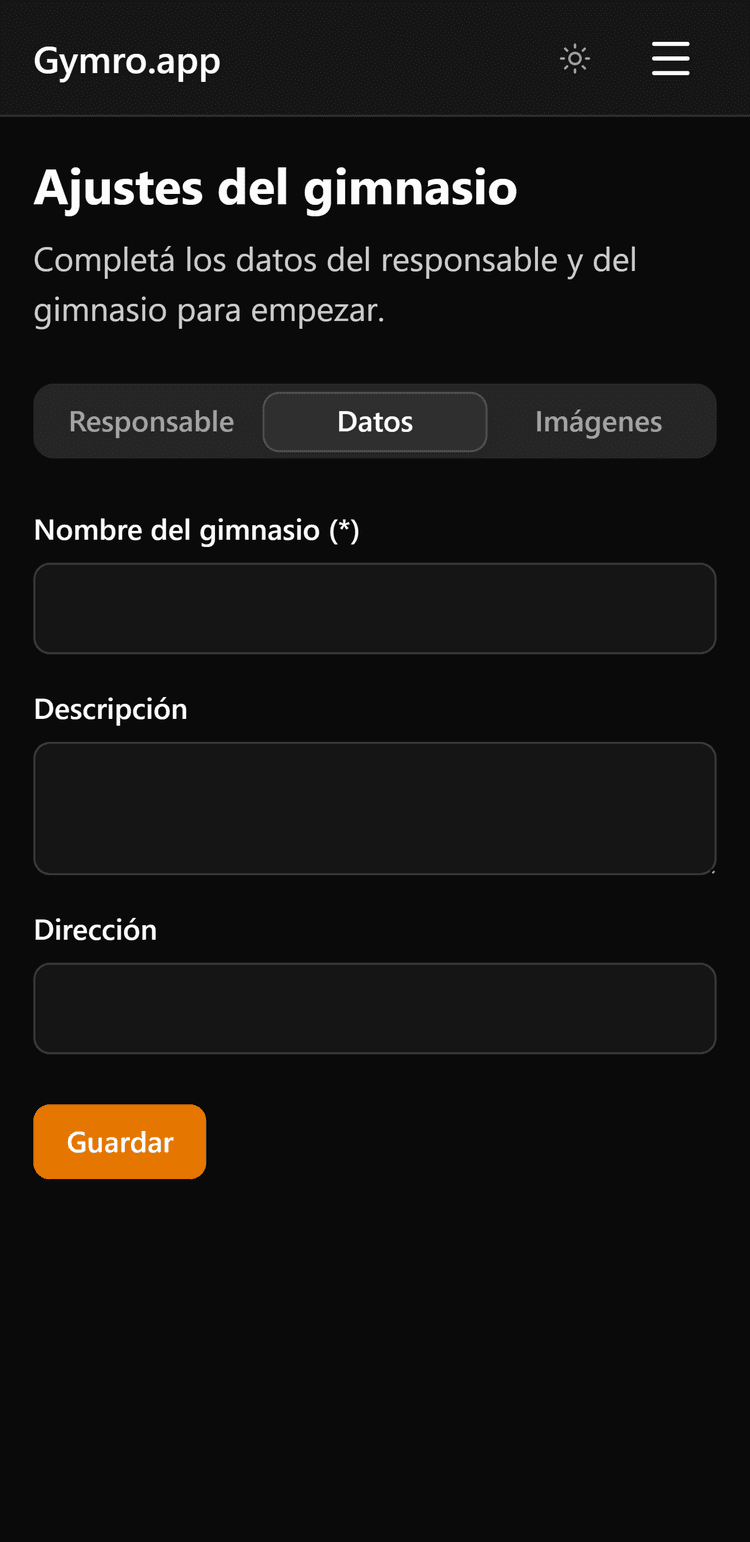Click the Ajustes del gimnasio heading
750x1542 pixels.
[x=275, y=187]
